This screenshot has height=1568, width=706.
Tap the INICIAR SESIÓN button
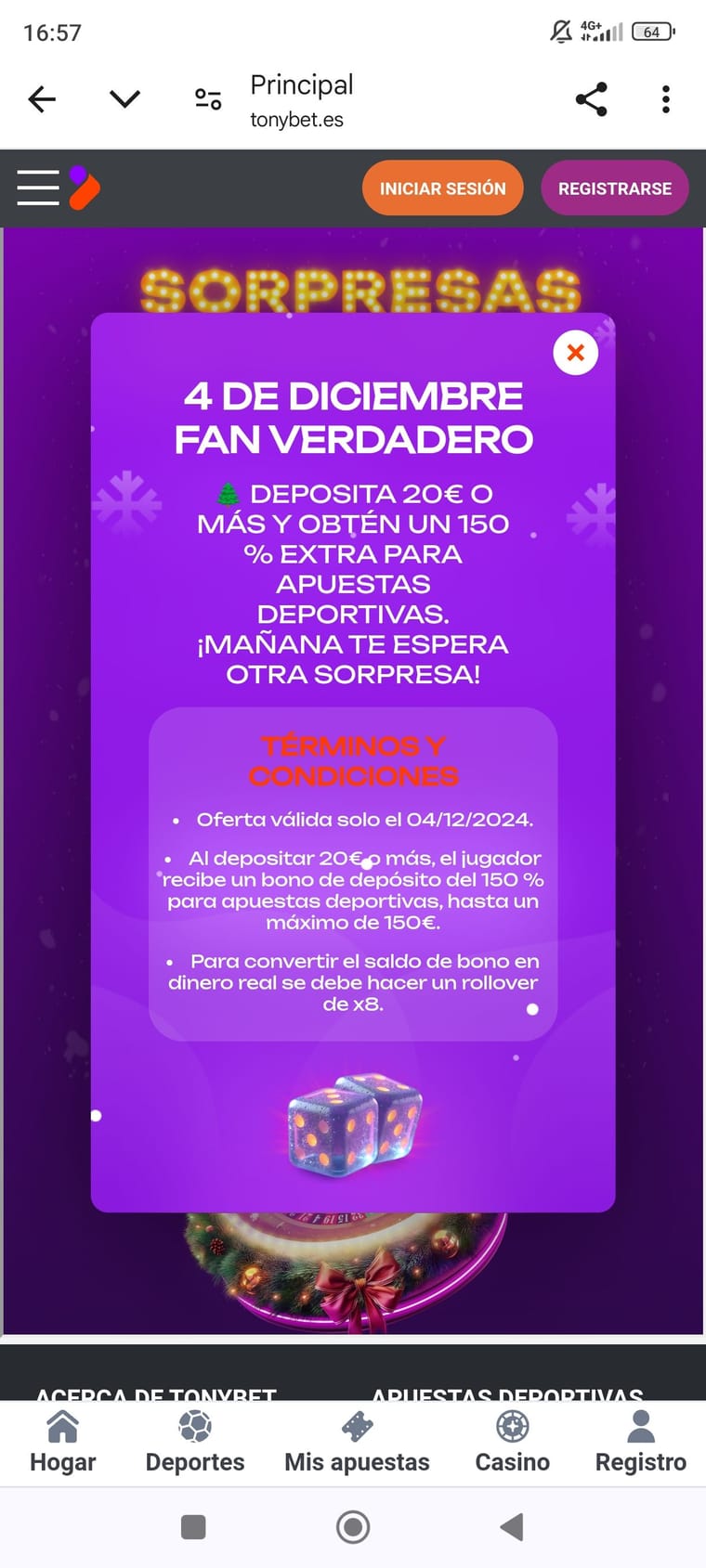[442, 188]
